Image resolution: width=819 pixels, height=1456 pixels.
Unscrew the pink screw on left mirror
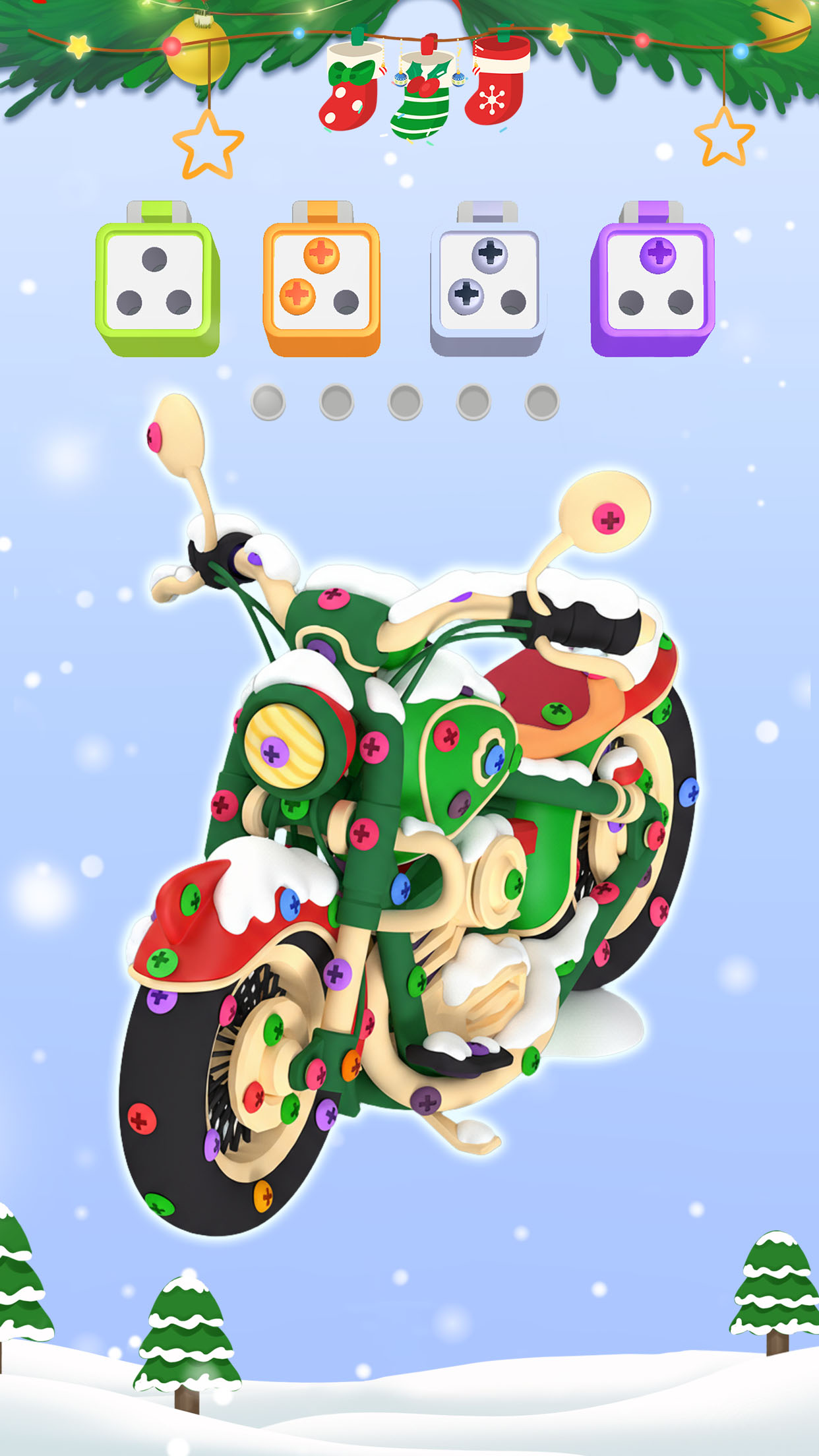click(x=154, y=436)
